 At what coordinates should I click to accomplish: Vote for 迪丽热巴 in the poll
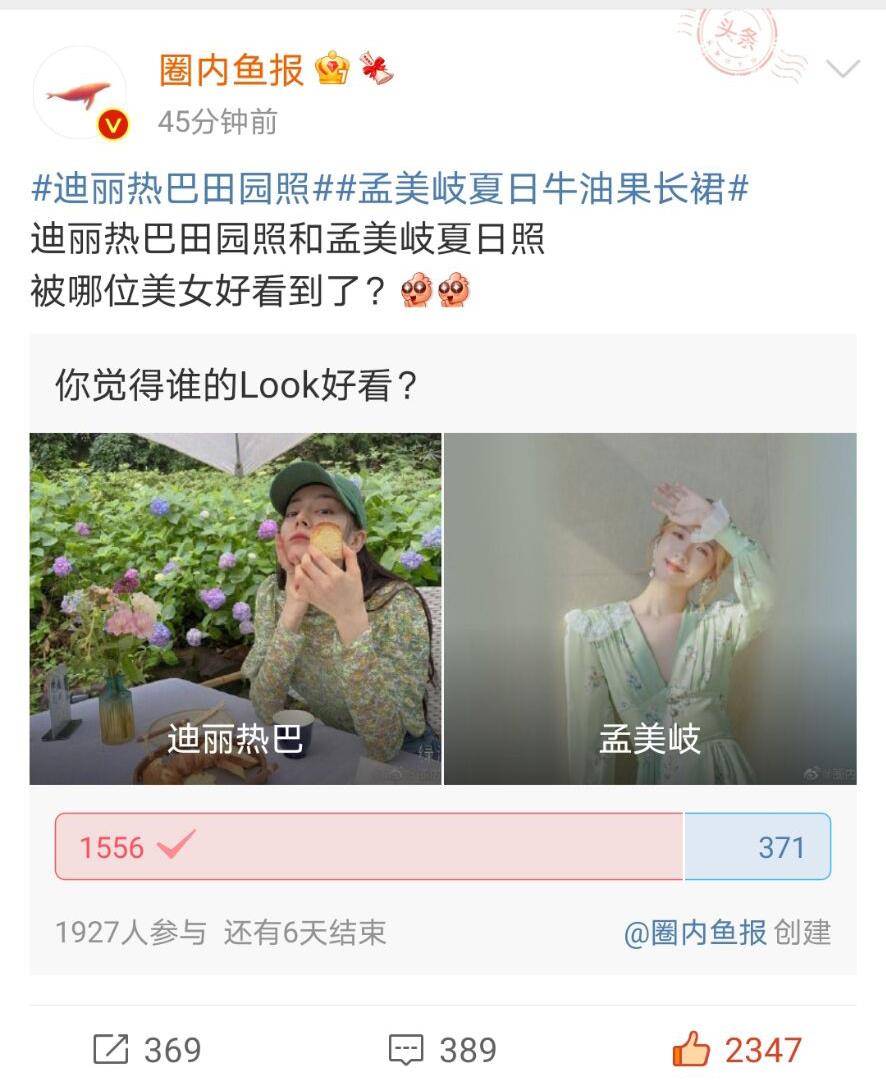tap(236, 608)
